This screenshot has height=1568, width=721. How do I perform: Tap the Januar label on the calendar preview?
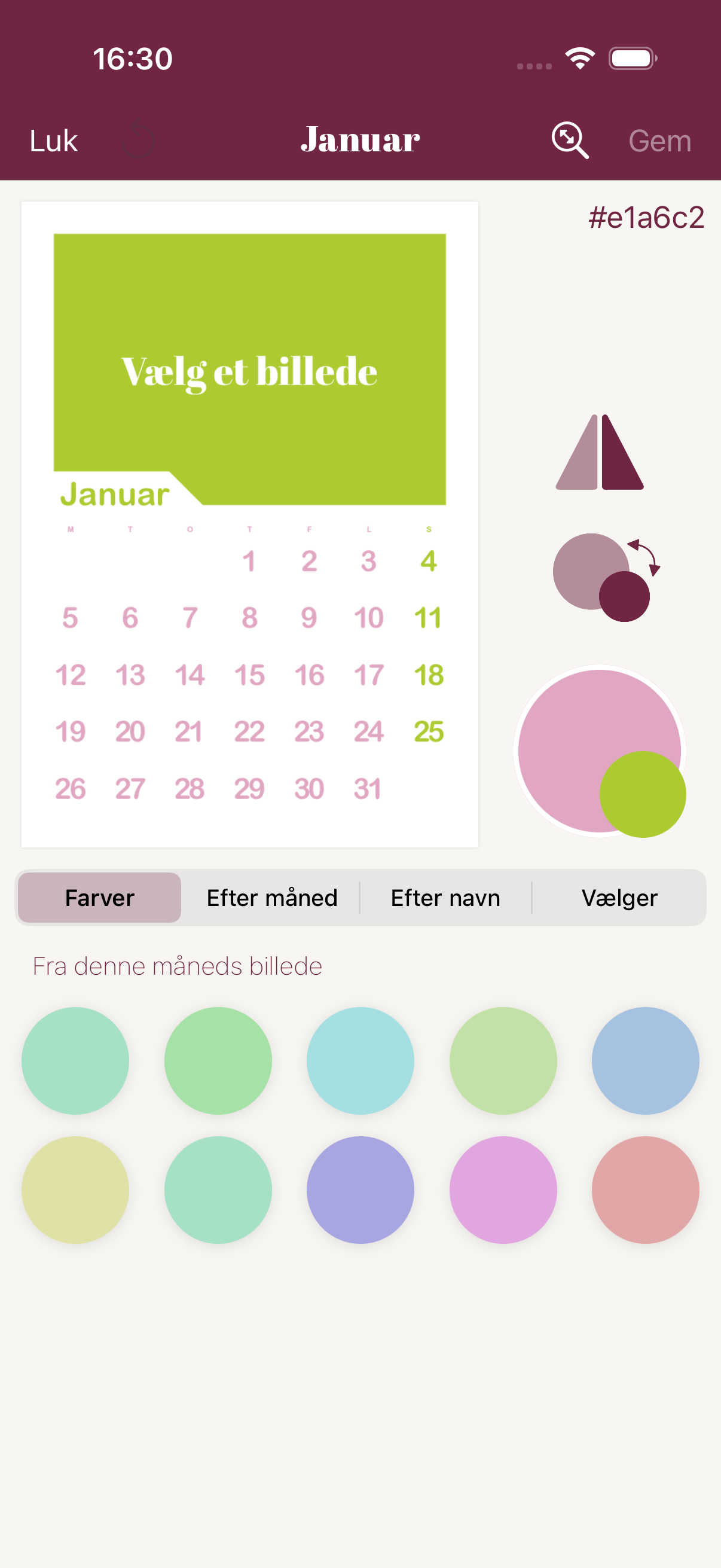(115, 494)
